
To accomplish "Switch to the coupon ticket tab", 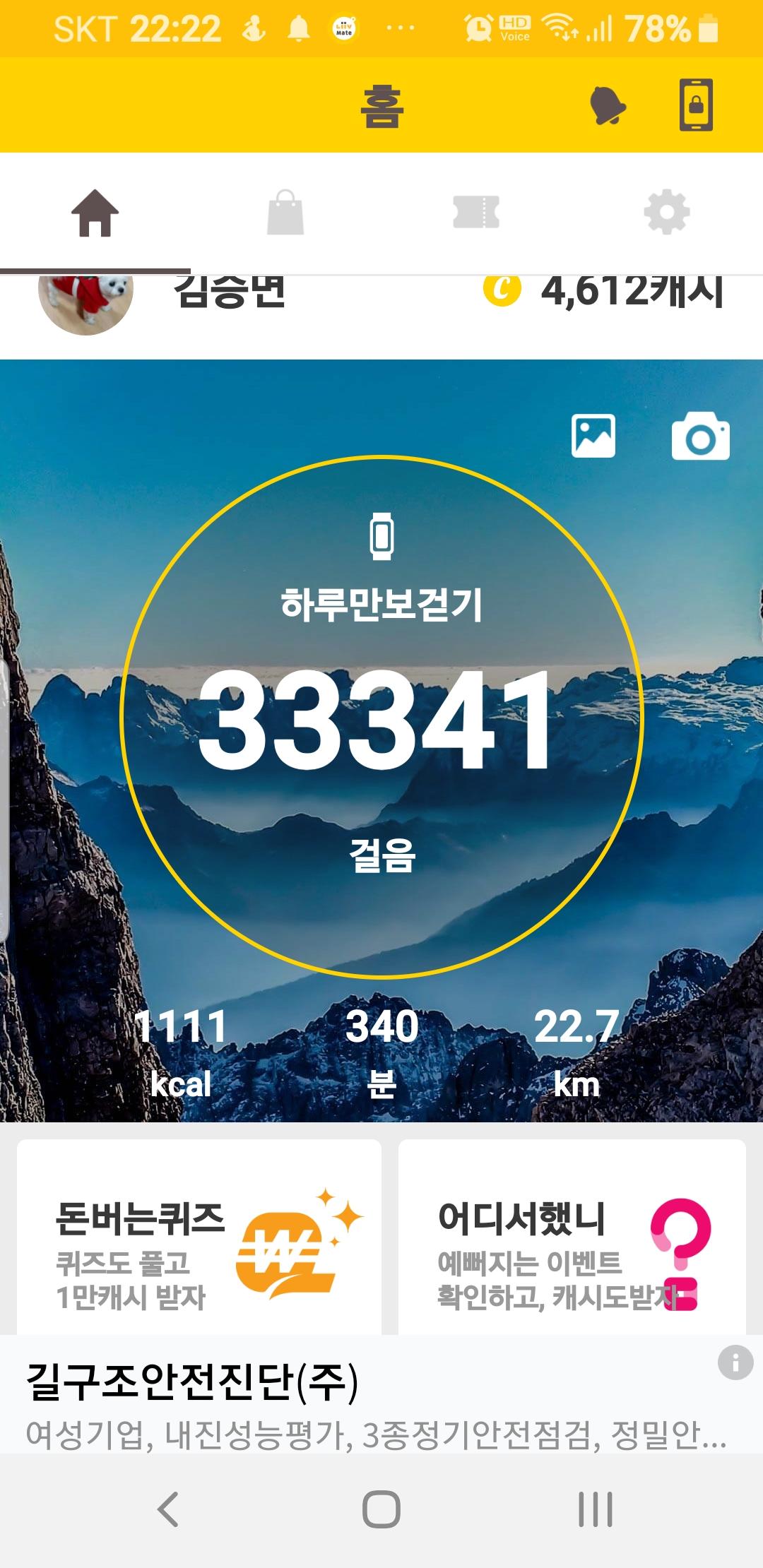I will 476,213.
